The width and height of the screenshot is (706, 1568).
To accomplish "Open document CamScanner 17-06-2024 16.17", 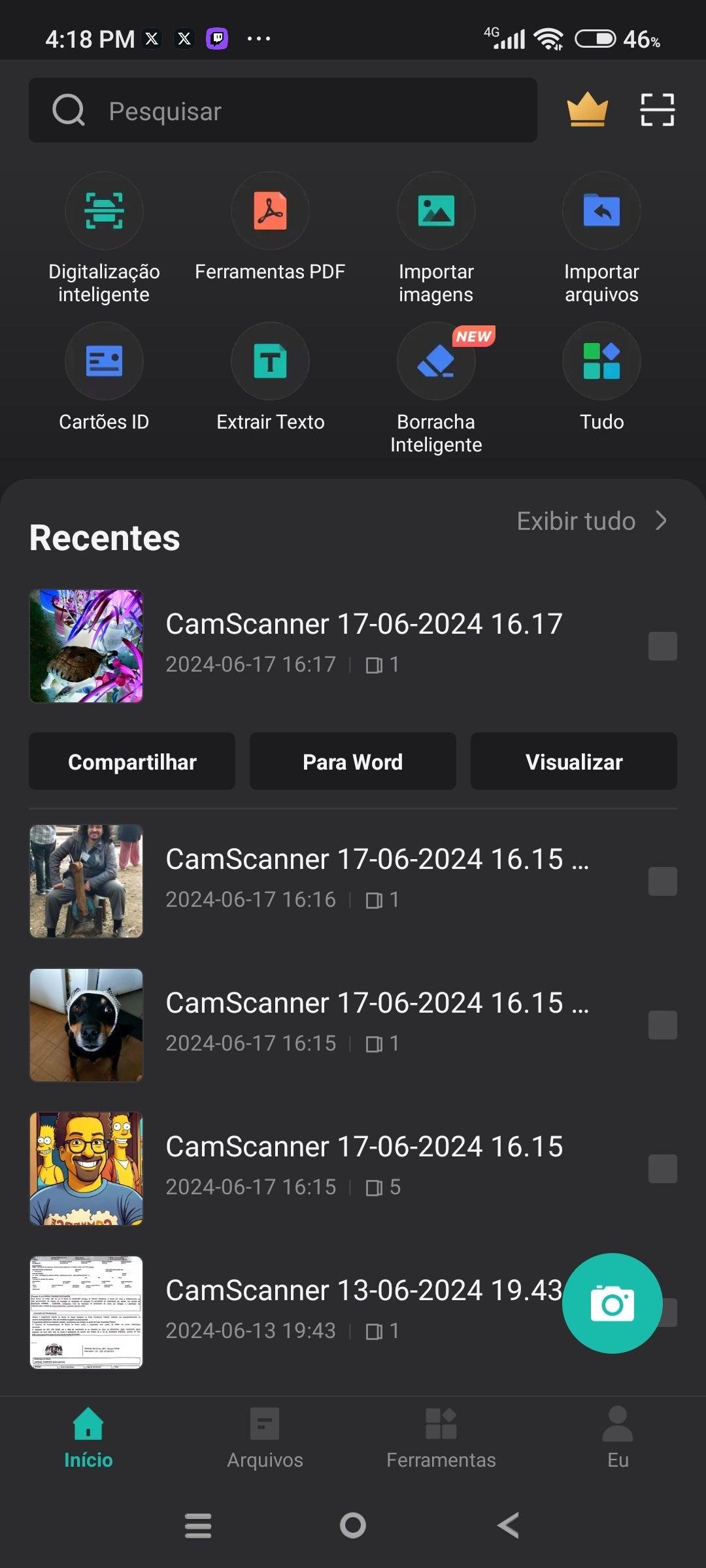I will 363,625.
